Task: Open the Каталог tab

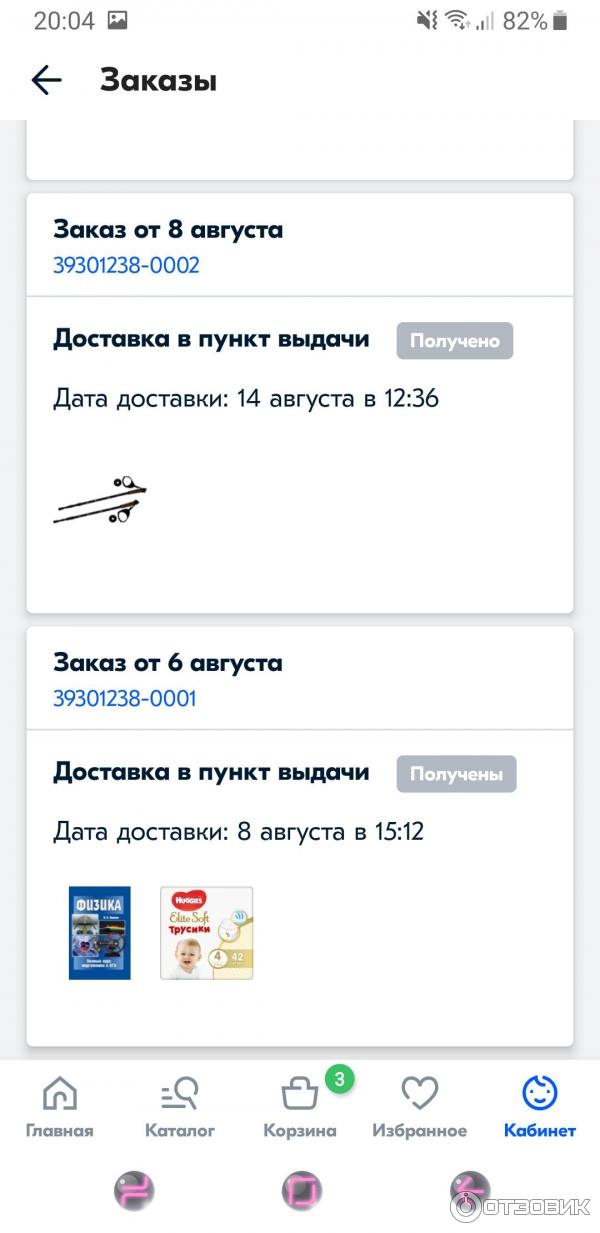Action: pyautogui.click(x=180, y=1107)
